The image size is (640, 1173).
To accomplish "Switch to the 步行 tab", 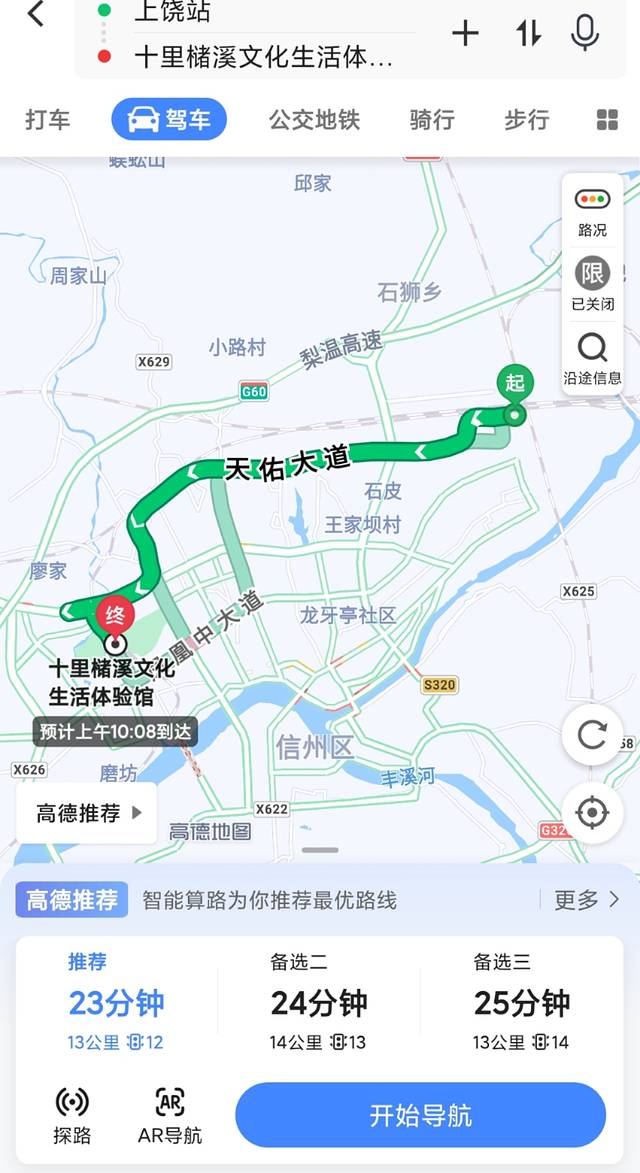I will (x=526, y=120).
